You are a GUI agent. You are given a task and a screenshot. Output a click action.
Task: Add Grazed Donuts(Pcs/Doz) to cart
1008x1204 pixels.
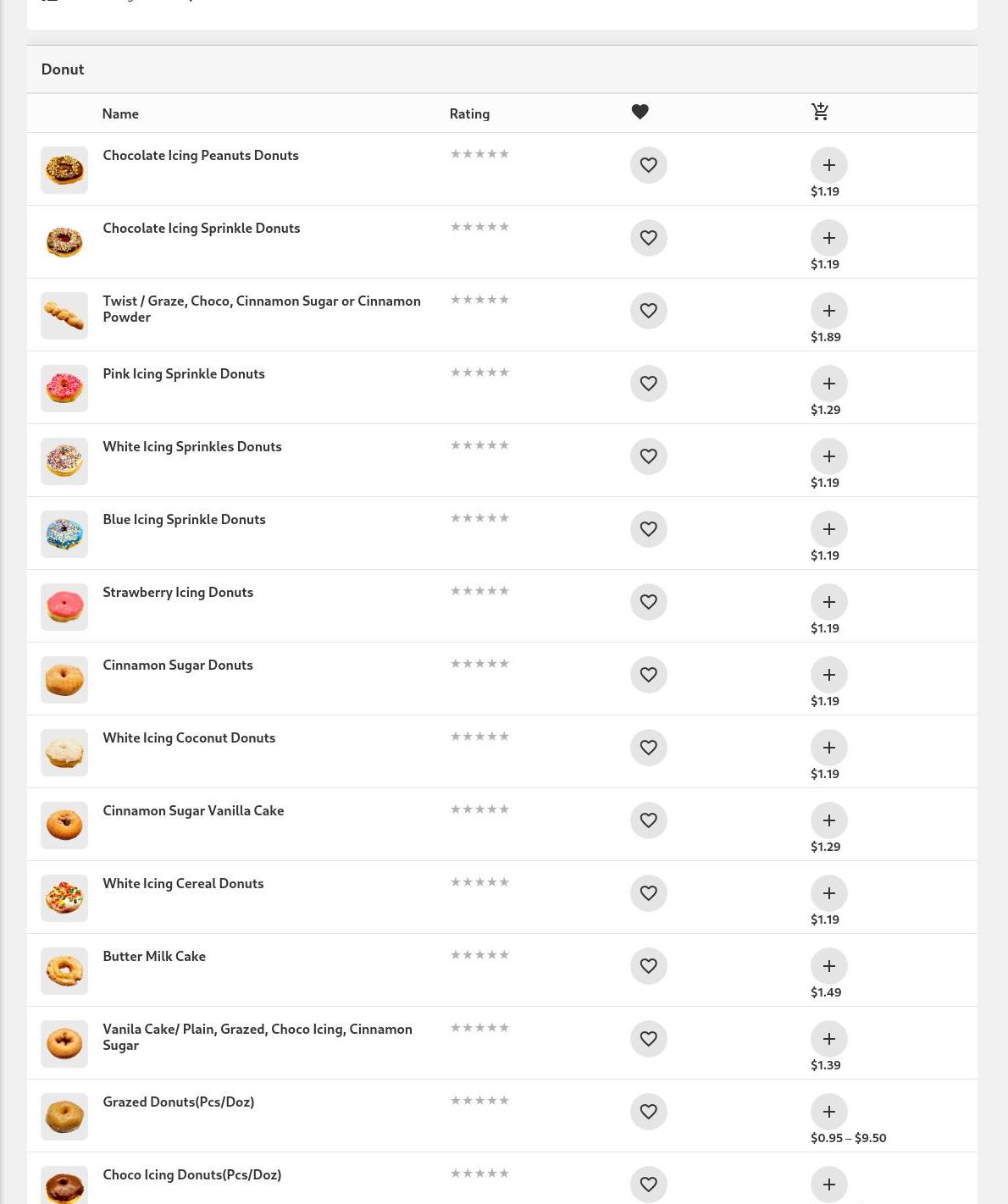coord(828,1111)
